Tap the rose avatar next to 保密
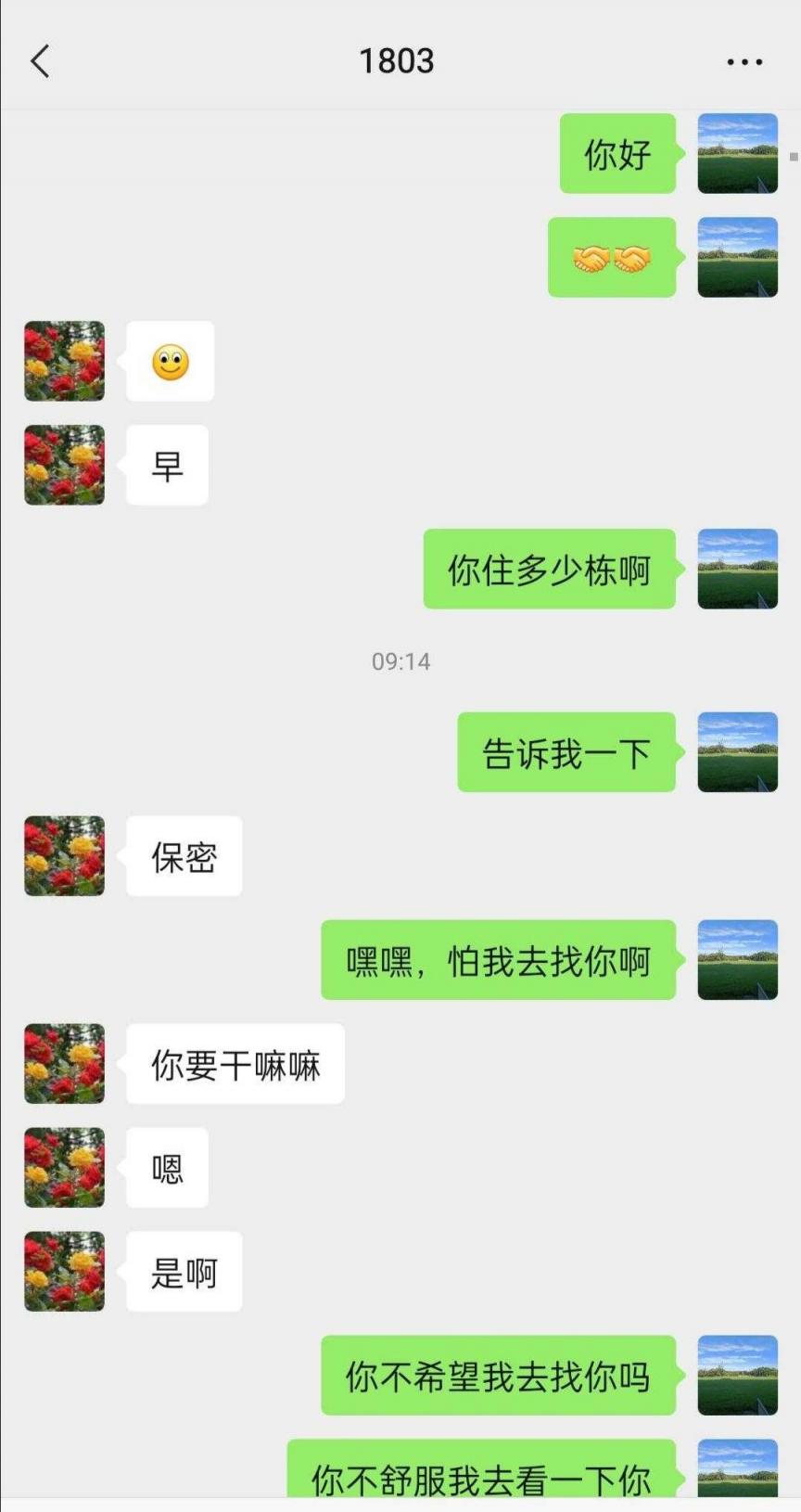 click(x=64, y=855)
